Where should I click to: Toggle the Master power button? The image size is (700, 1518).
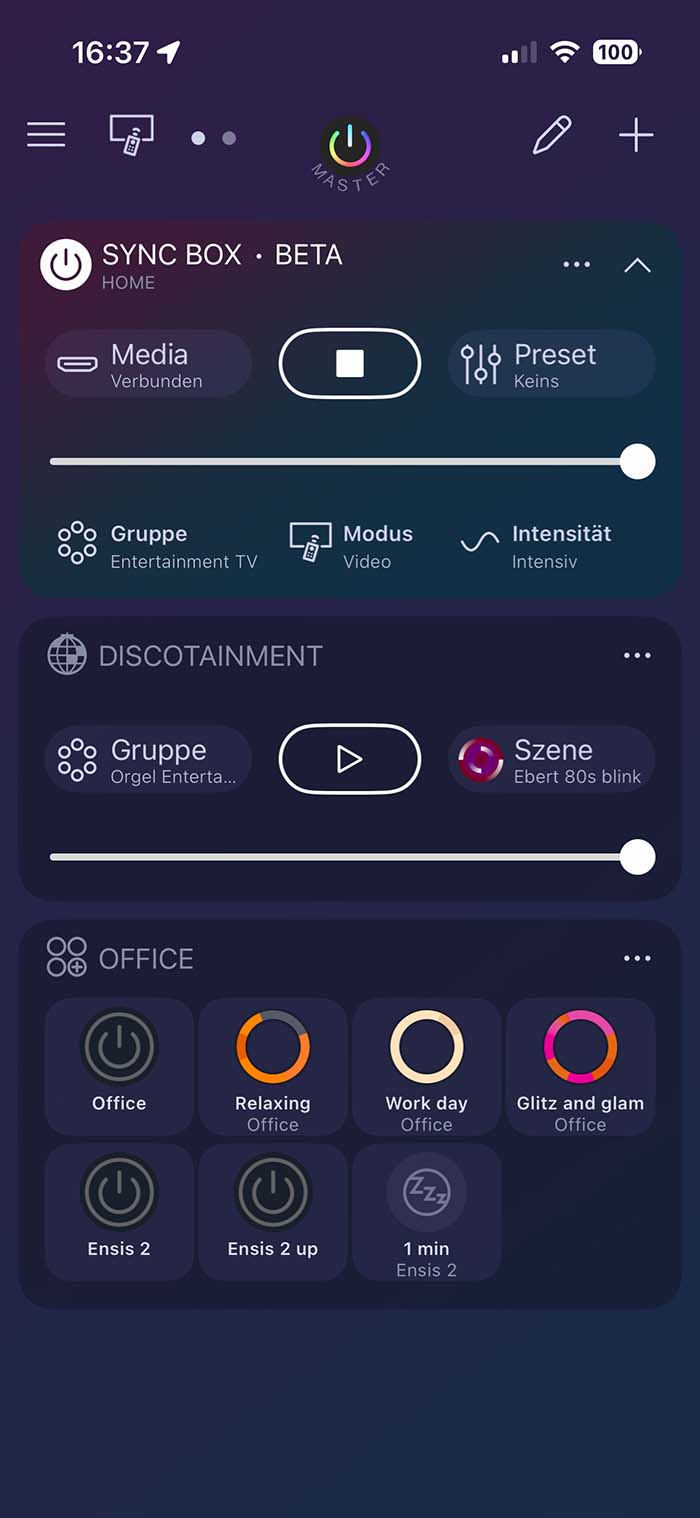(350, 147)
